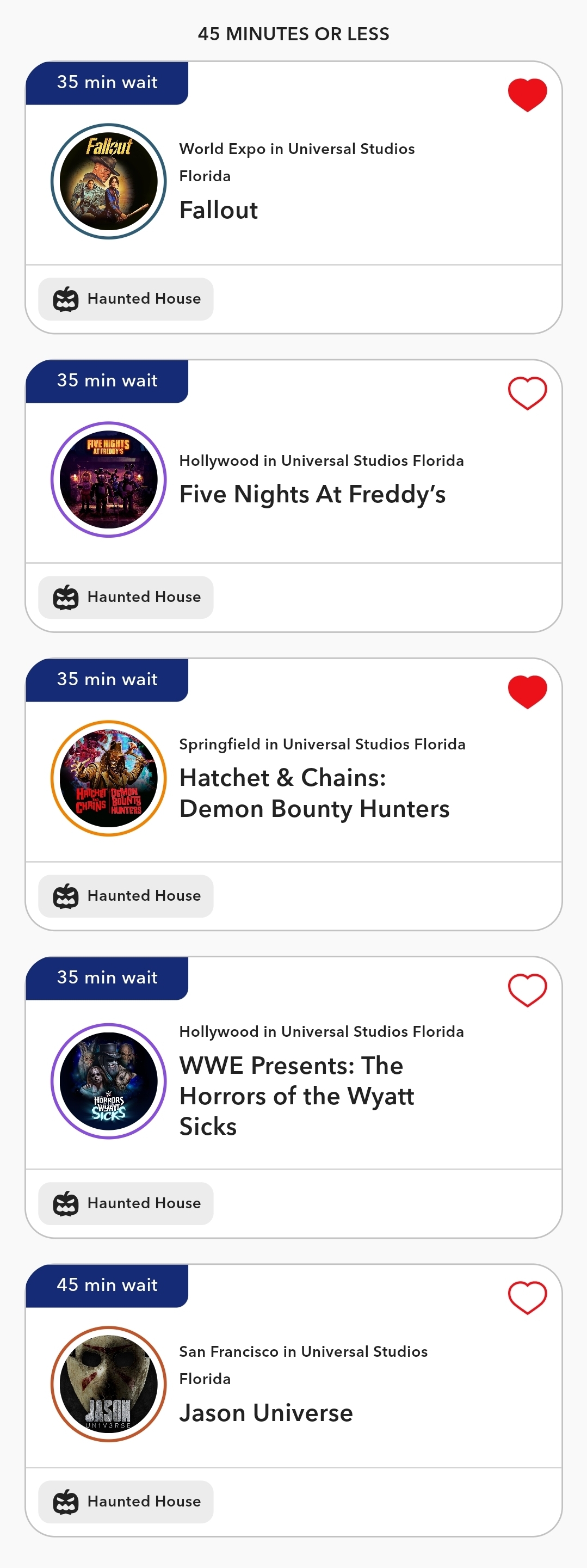Open Five Nights At Freddy's details
Viewport: 587px width, 1568px height.
312,494
